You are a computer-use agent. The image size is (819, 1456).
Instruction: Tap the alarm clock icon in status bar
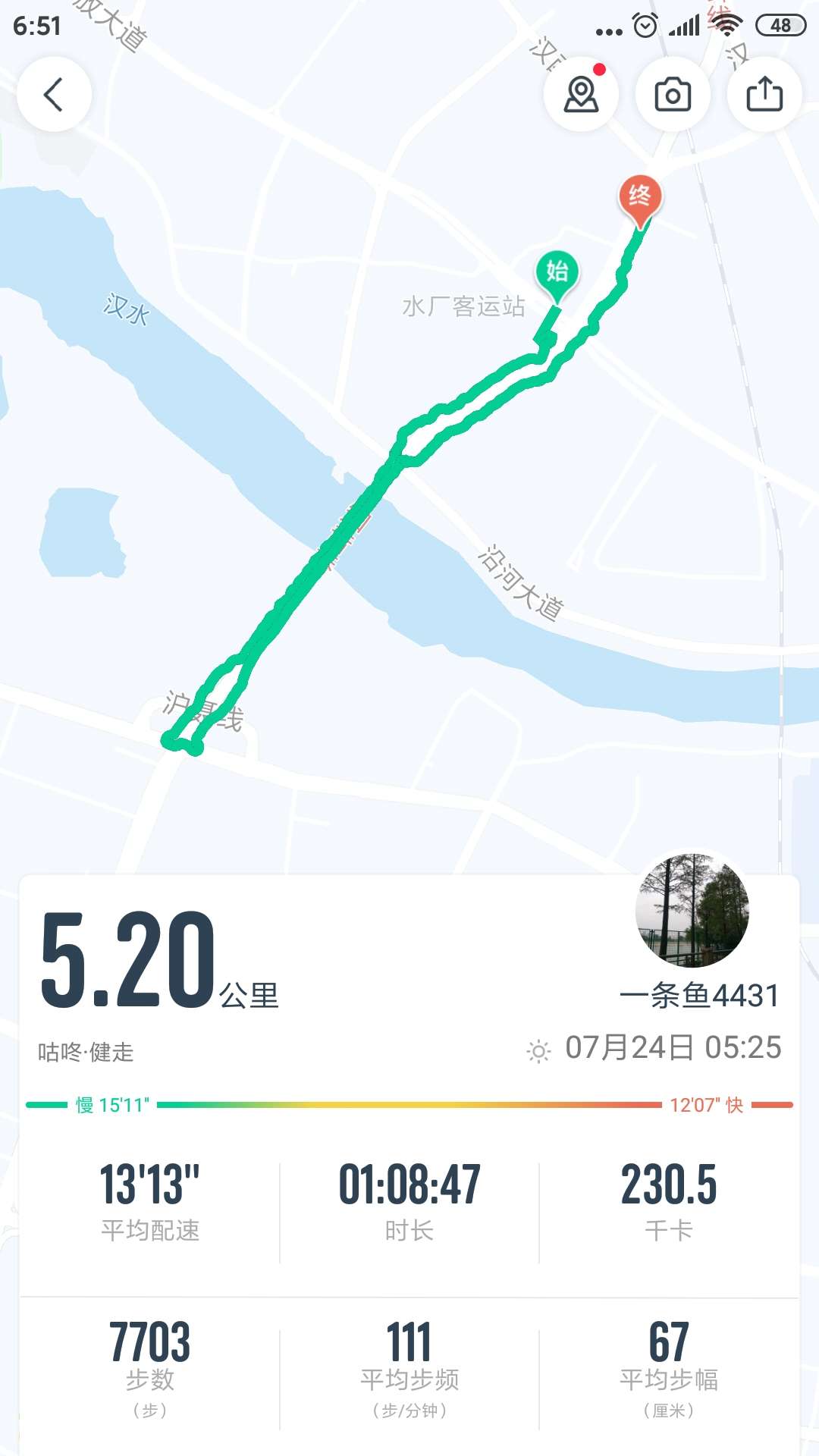tap(644, 24)
